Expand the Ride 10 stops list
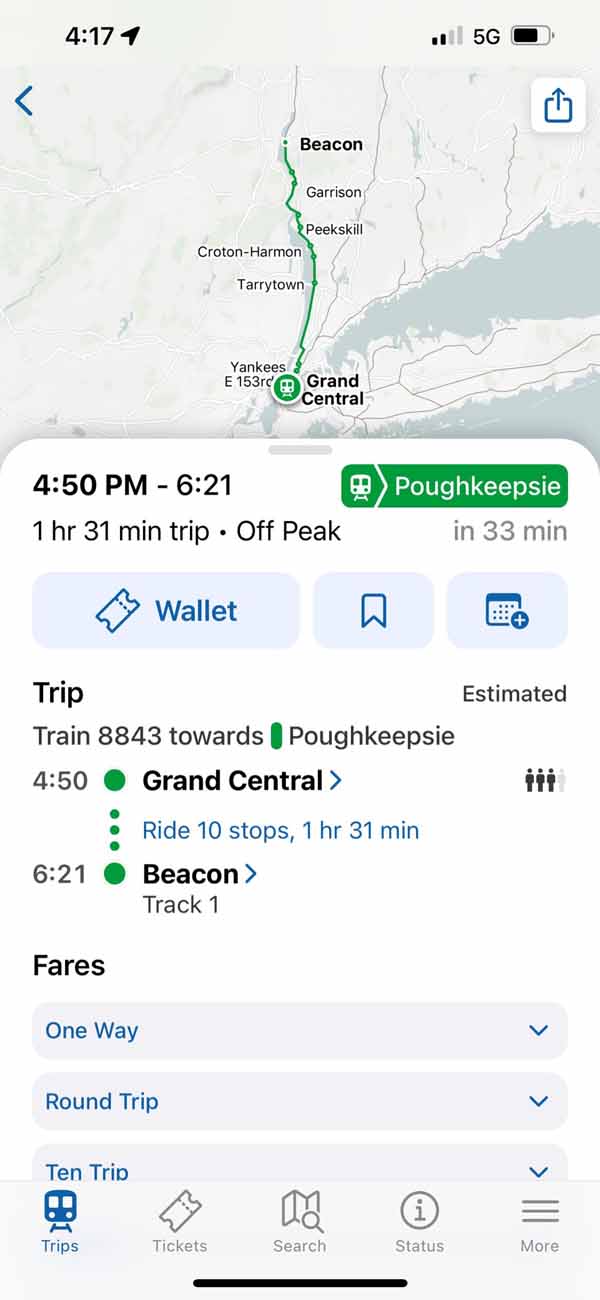600x1300 pixels. (280, 830)
